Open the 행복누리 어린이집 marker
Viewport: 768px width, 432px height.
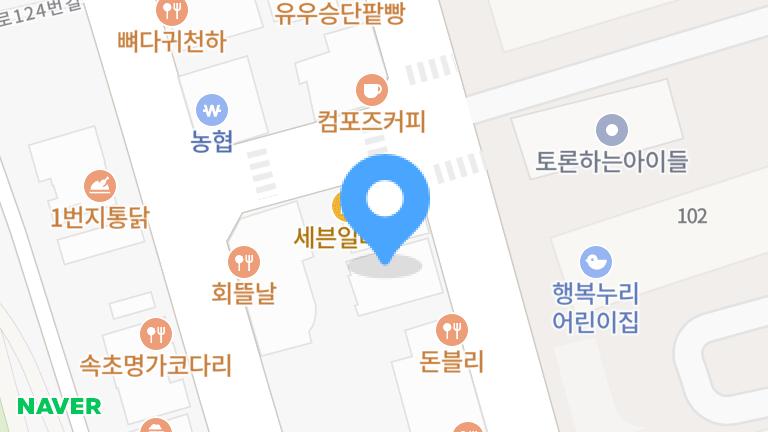point(596,263)
